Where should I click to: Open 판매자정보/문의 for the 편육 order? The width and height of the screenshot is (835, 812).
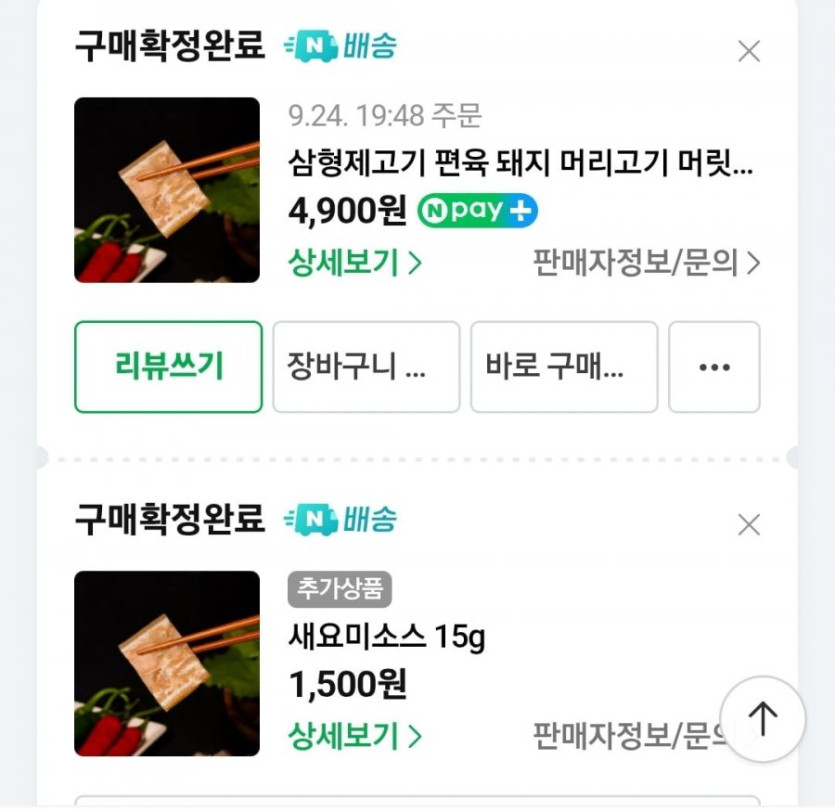pos(647,263)
